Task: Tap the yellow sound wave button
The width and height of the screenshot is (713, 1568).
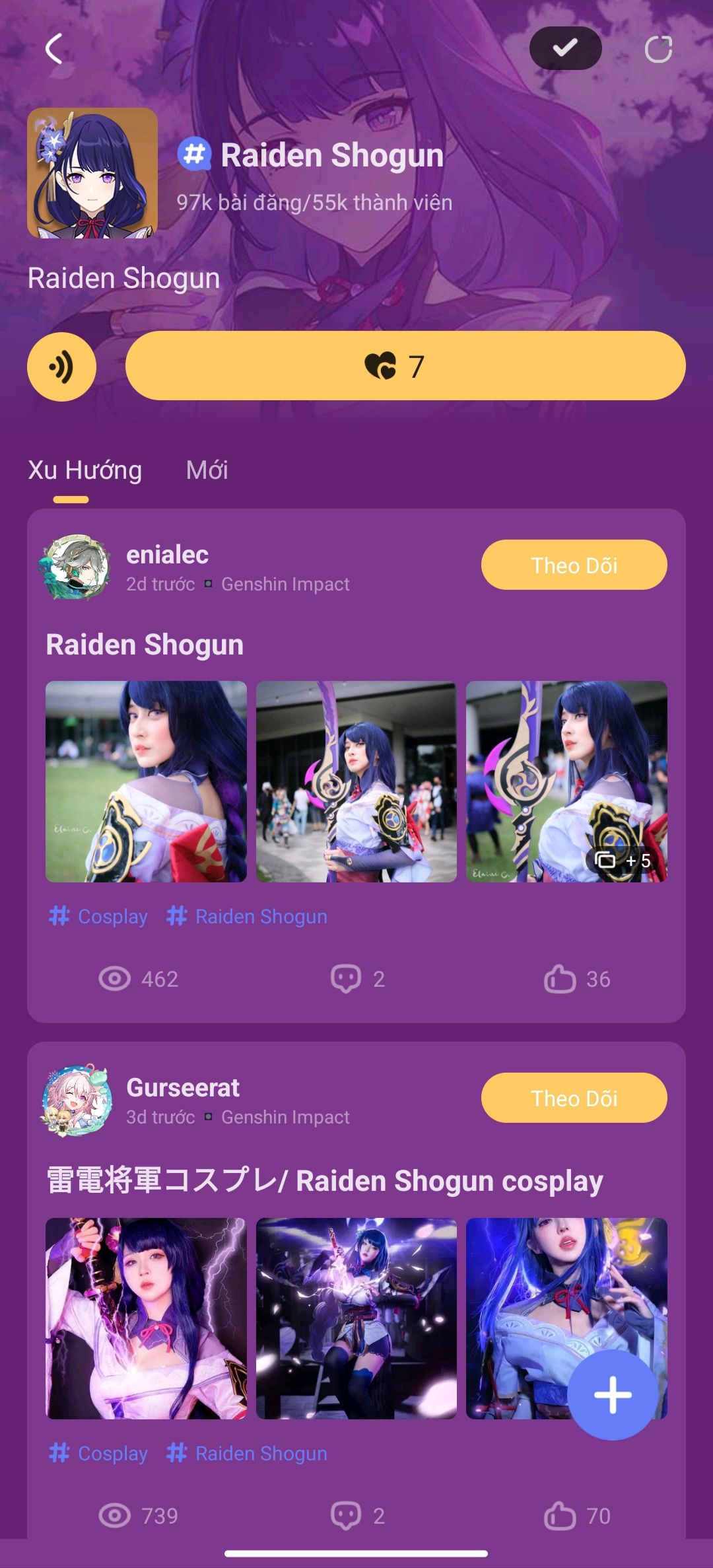Action: coord(61,367)
